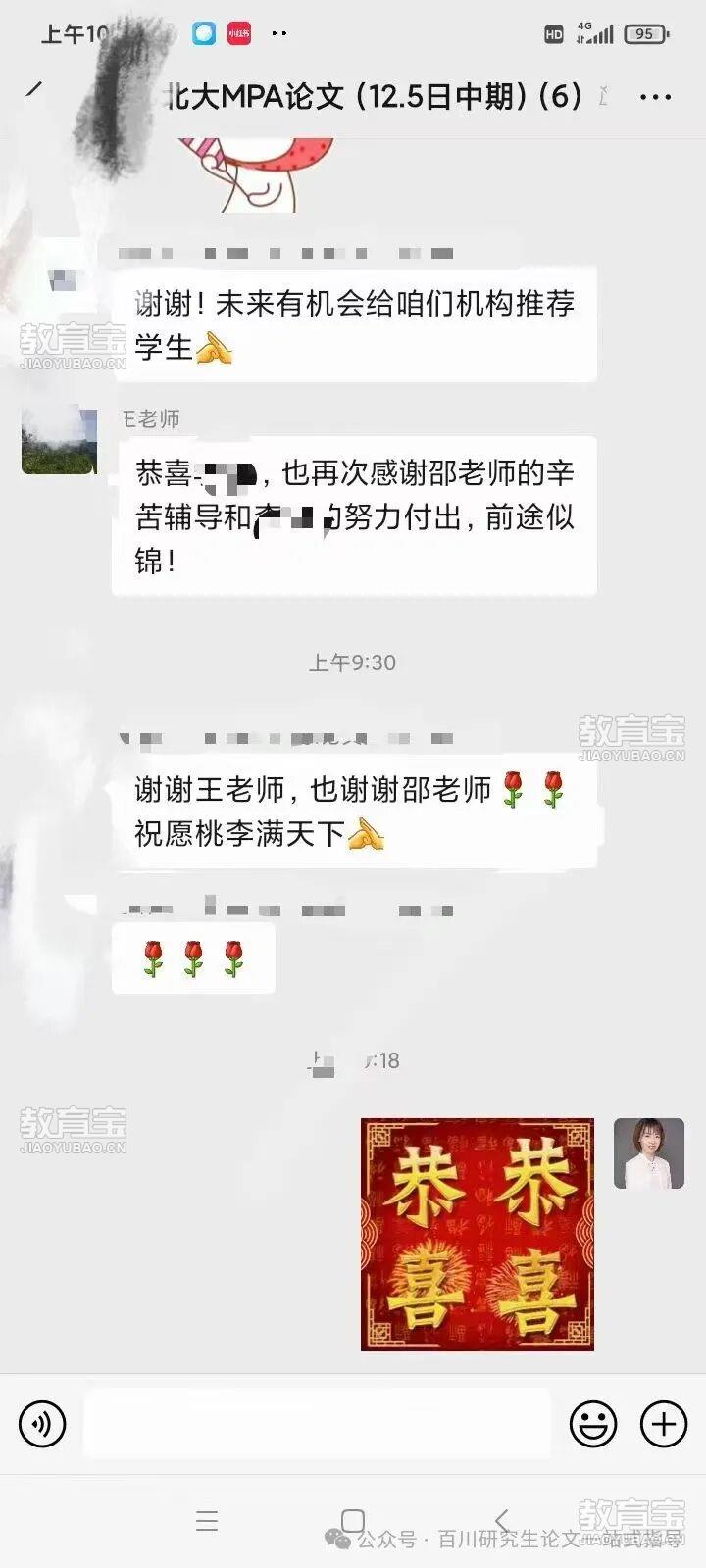The height and width of the screenshot is (1568, 706).
Task: Open the emoji picker
Action: [x=591, y=1424]
